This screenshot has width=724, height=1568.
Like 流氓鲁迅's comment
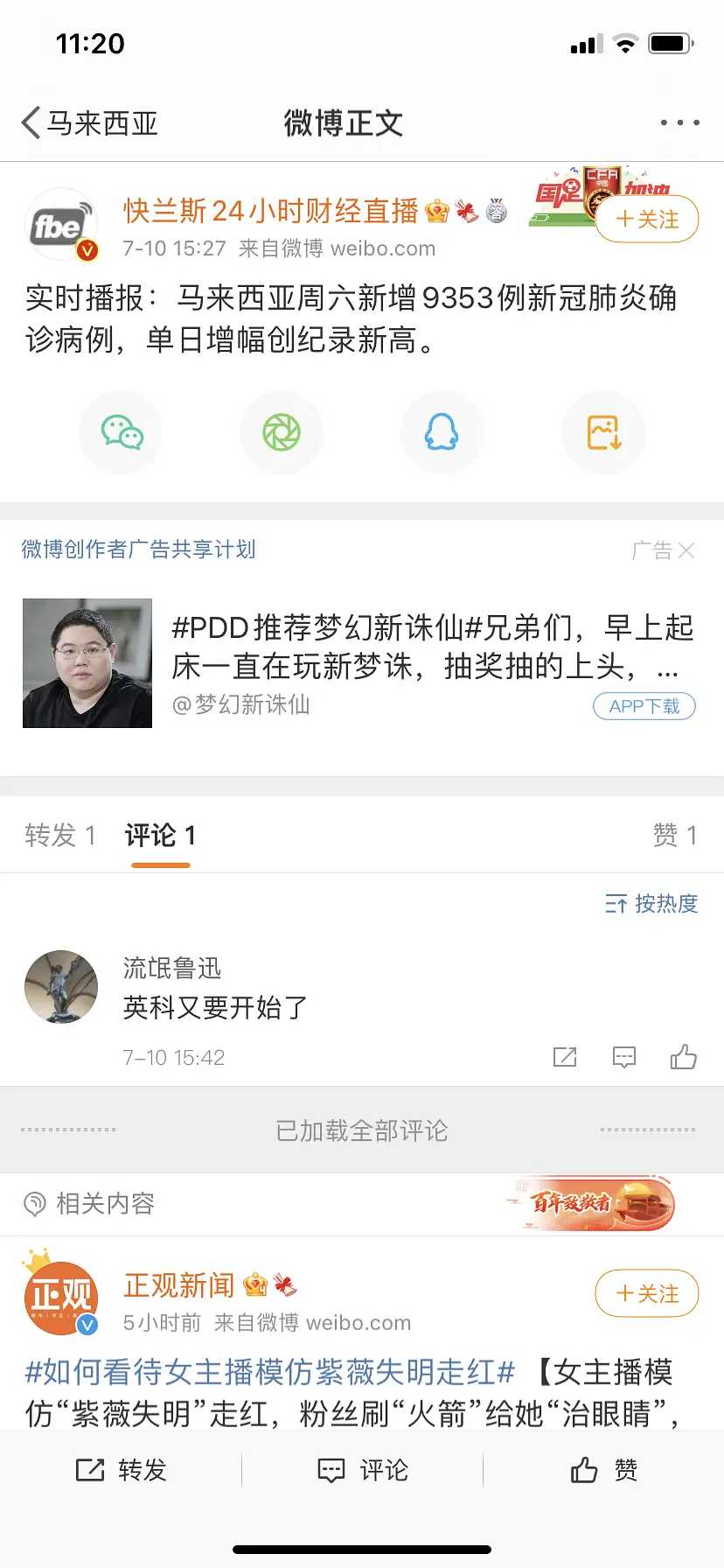tap(683, 1057)
